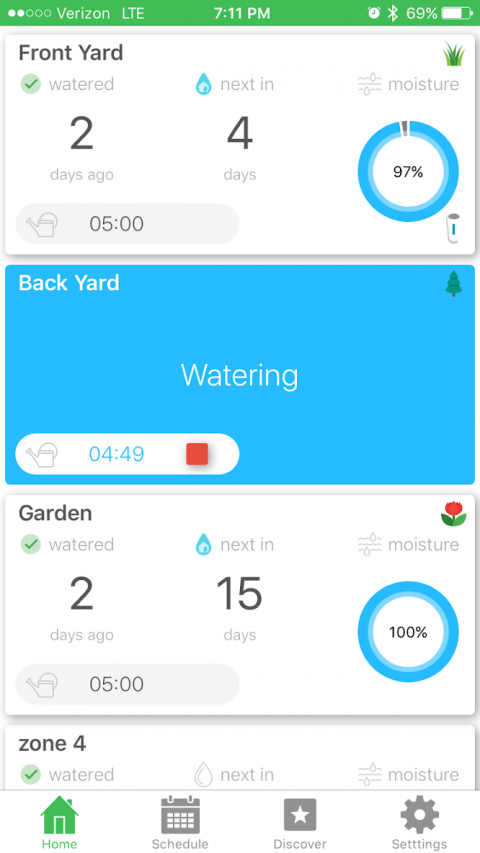Go to the Home tab
The height and width of the screenshot is (853, 480).
pyautogui.click(x=59, y=823)
